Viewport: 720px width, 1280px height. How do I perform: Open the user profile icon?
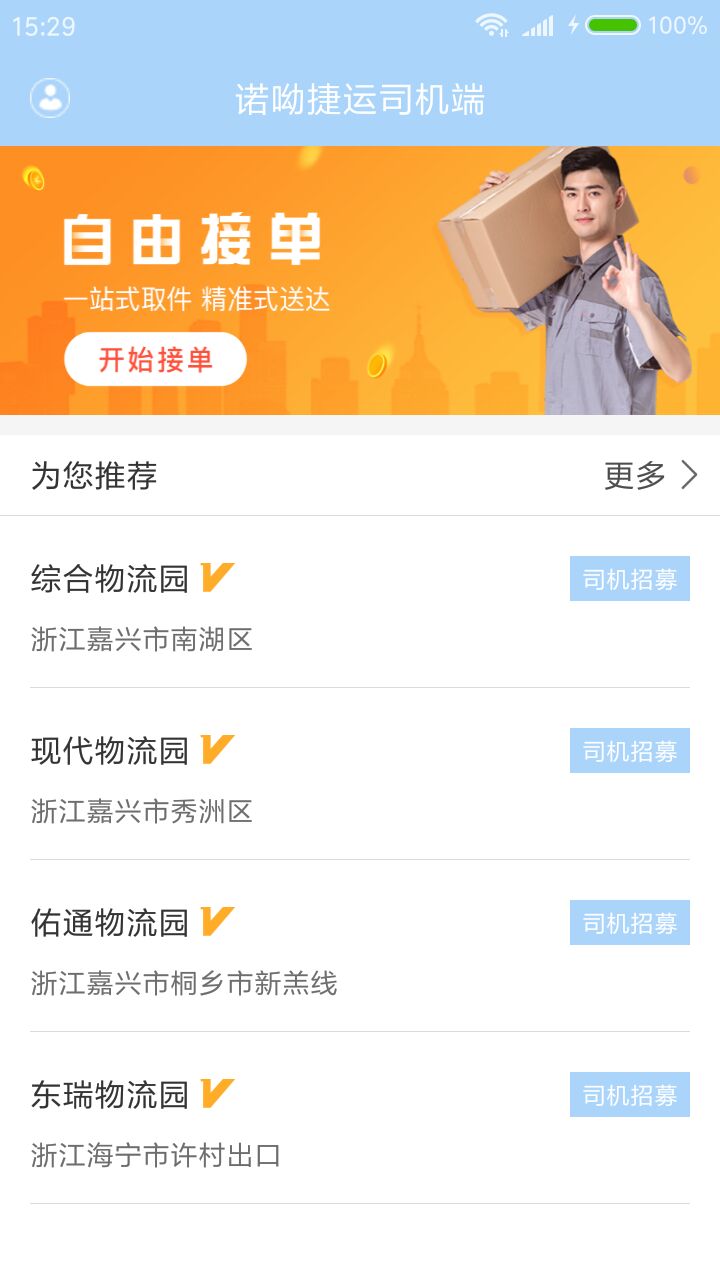50,99
